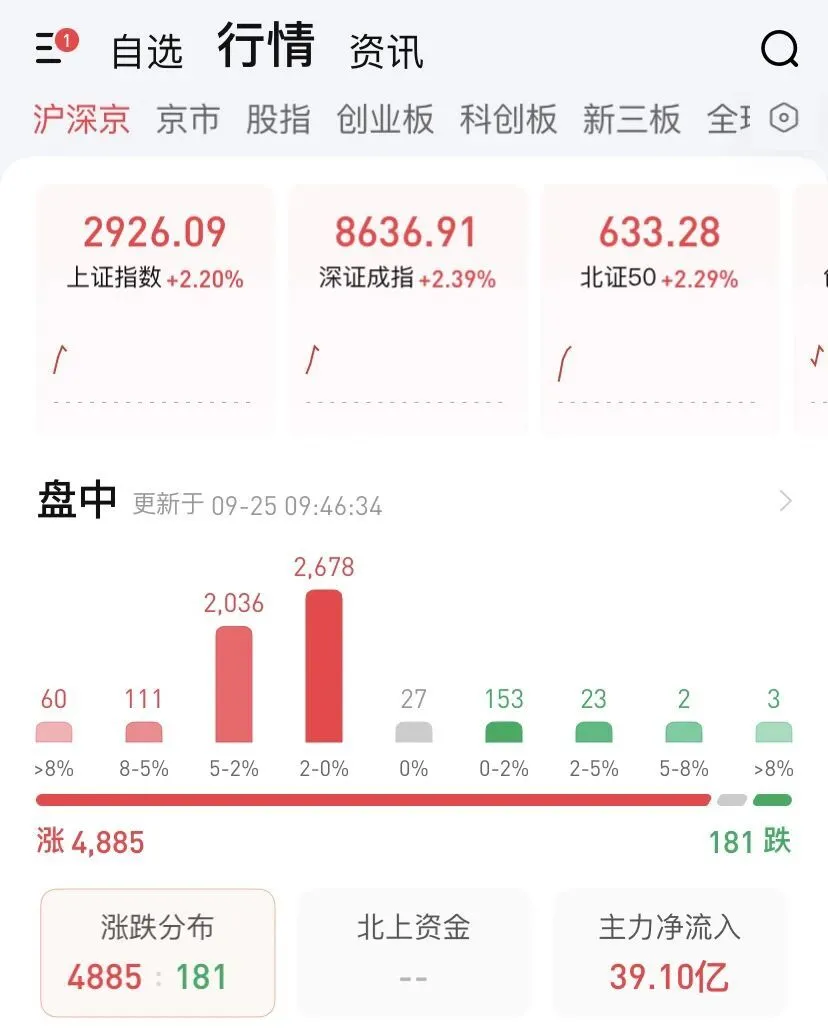
Task: Open the 上证指数 index card
Action: pos(155,308)
